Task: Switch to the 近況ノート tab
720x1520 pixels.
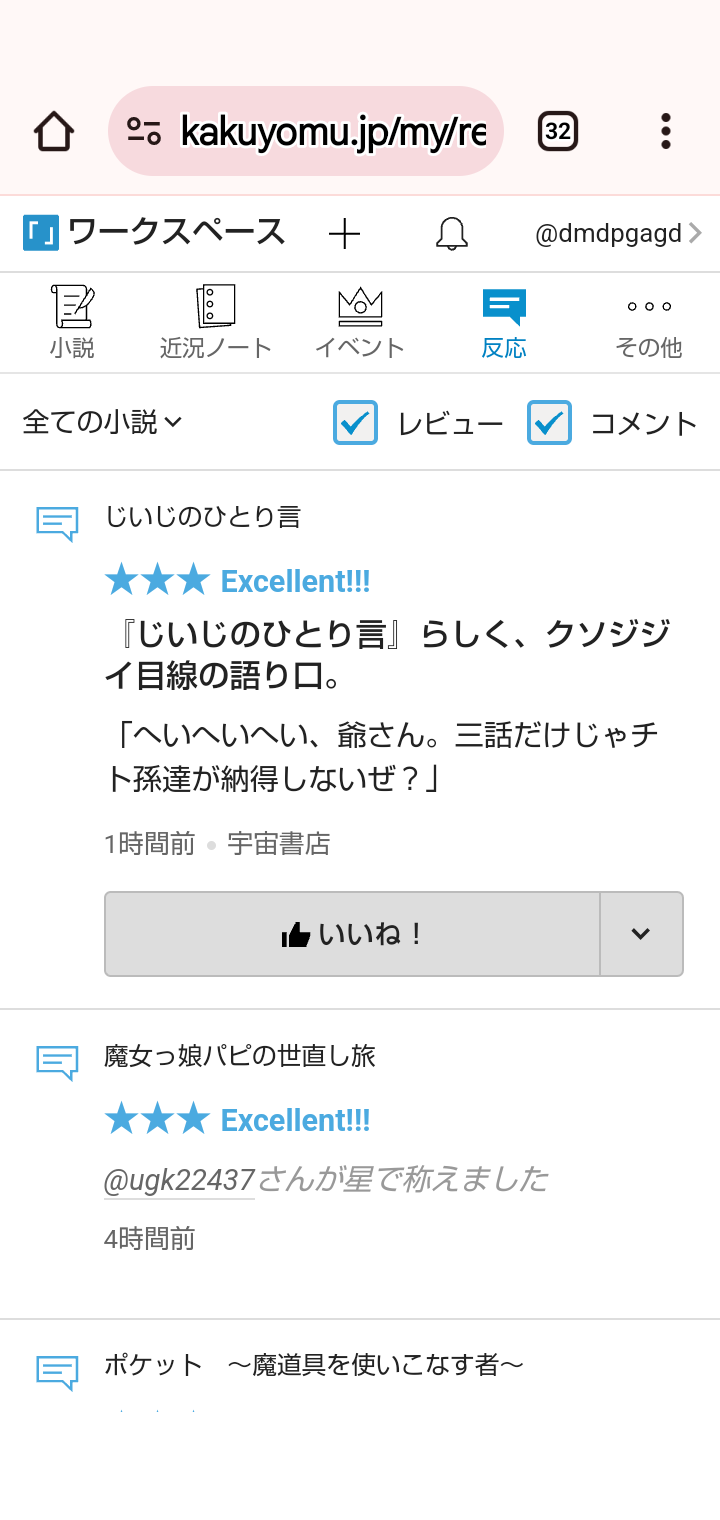Action: (x=216, y=323)
